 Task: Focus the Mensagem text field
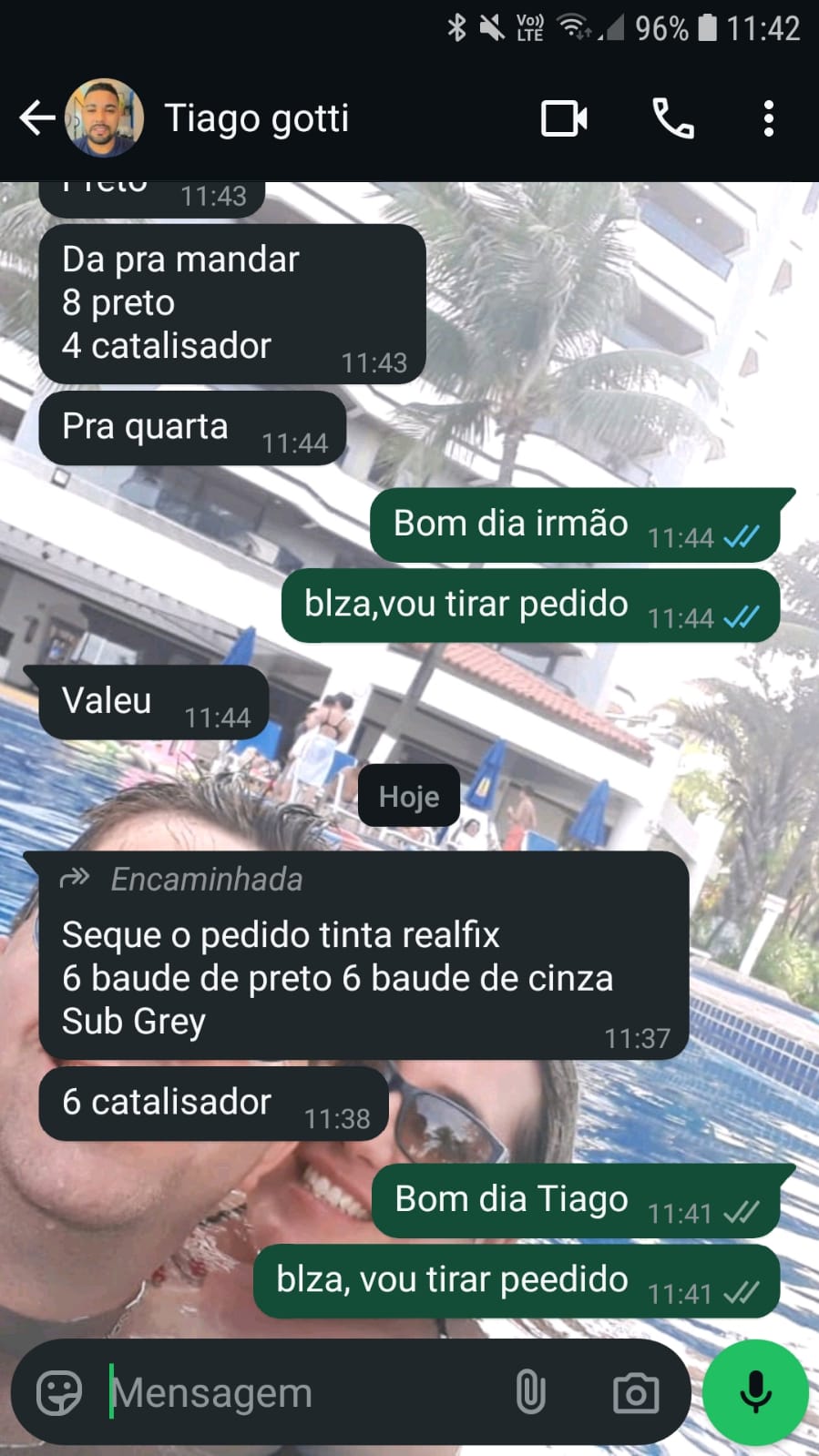pos(301,1393)
